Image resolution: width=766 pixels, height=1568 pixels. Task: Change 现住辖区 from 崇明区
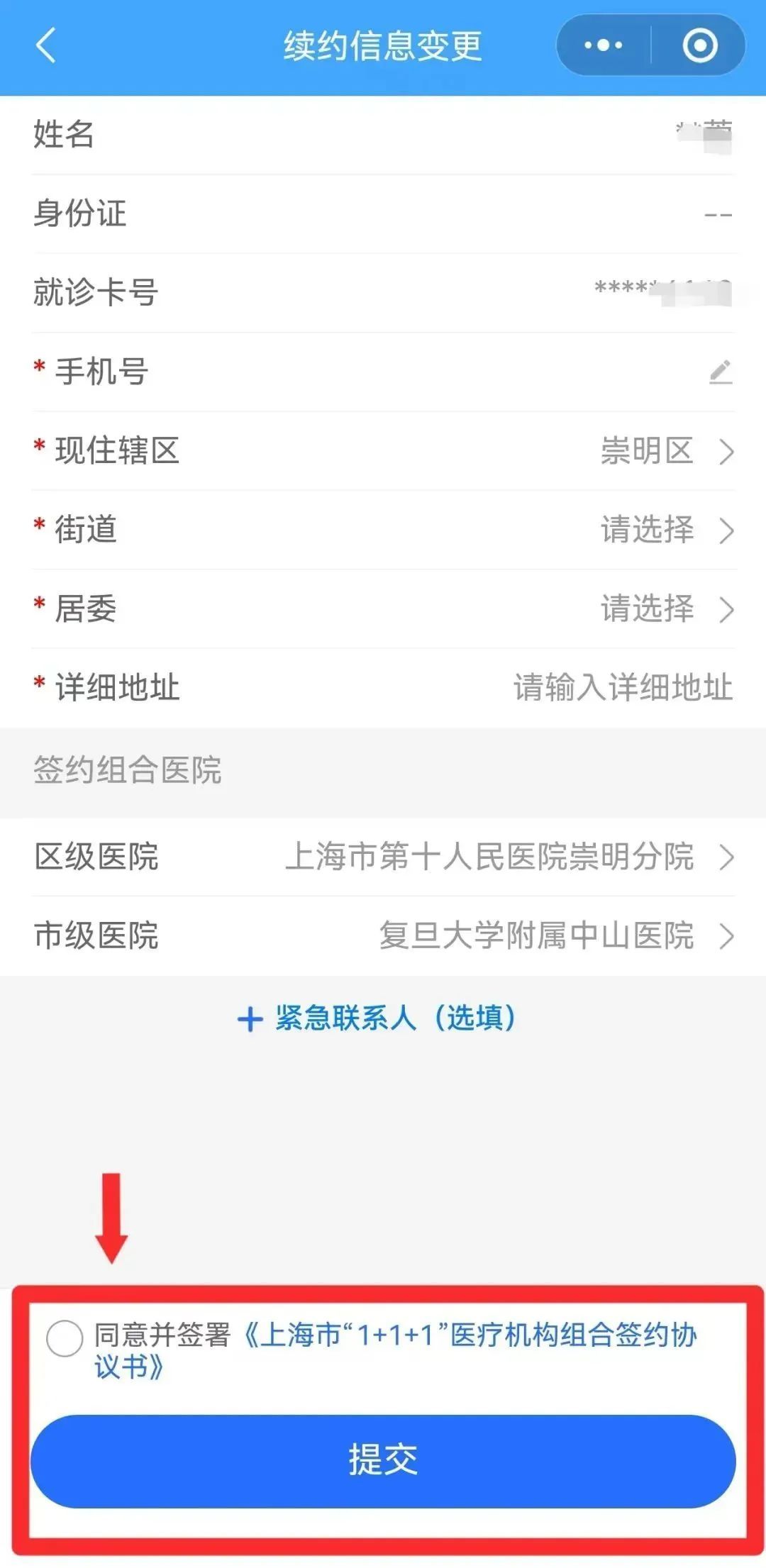(x=665, y=451)
